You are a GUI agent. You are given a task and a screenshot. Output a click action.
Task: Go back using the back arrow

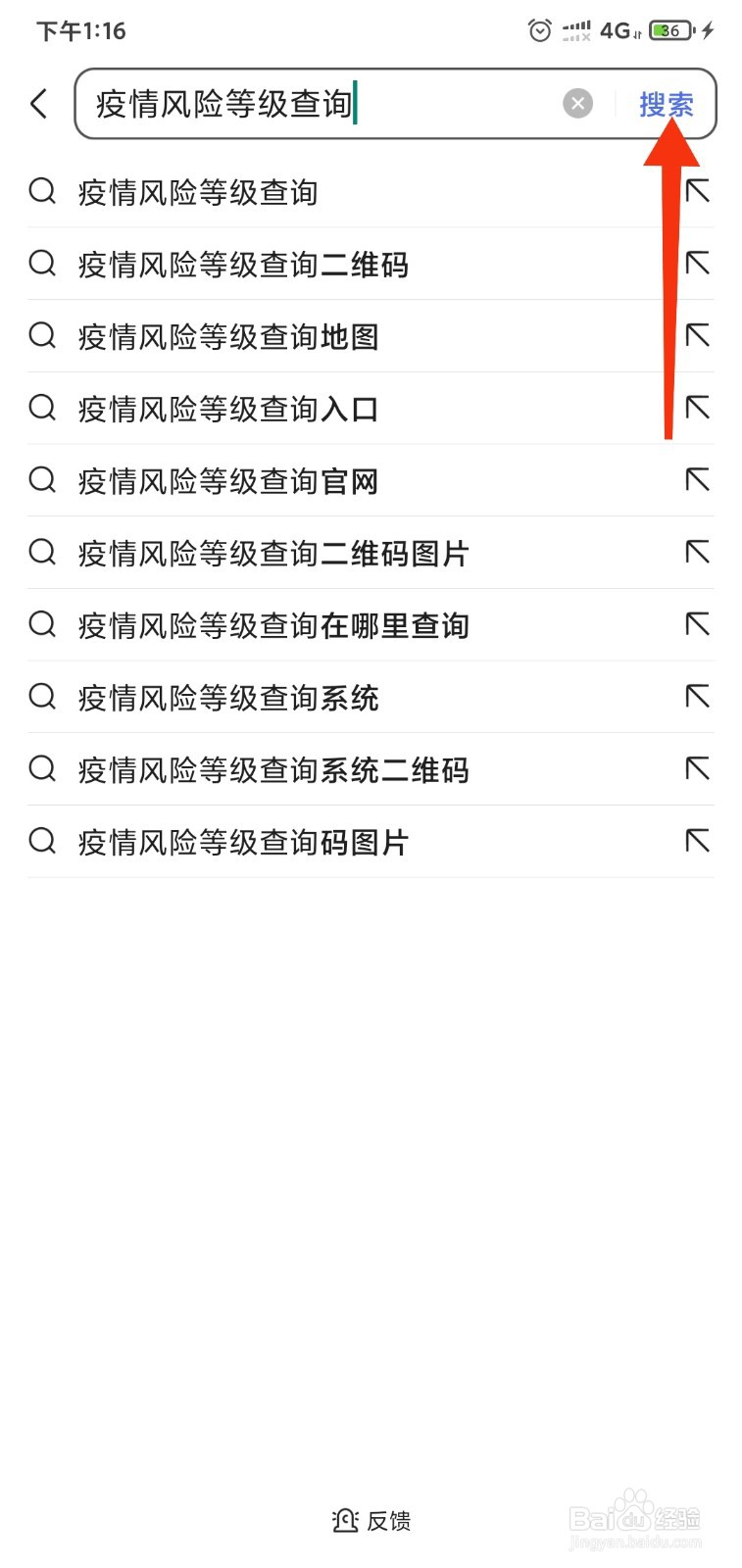39,103
